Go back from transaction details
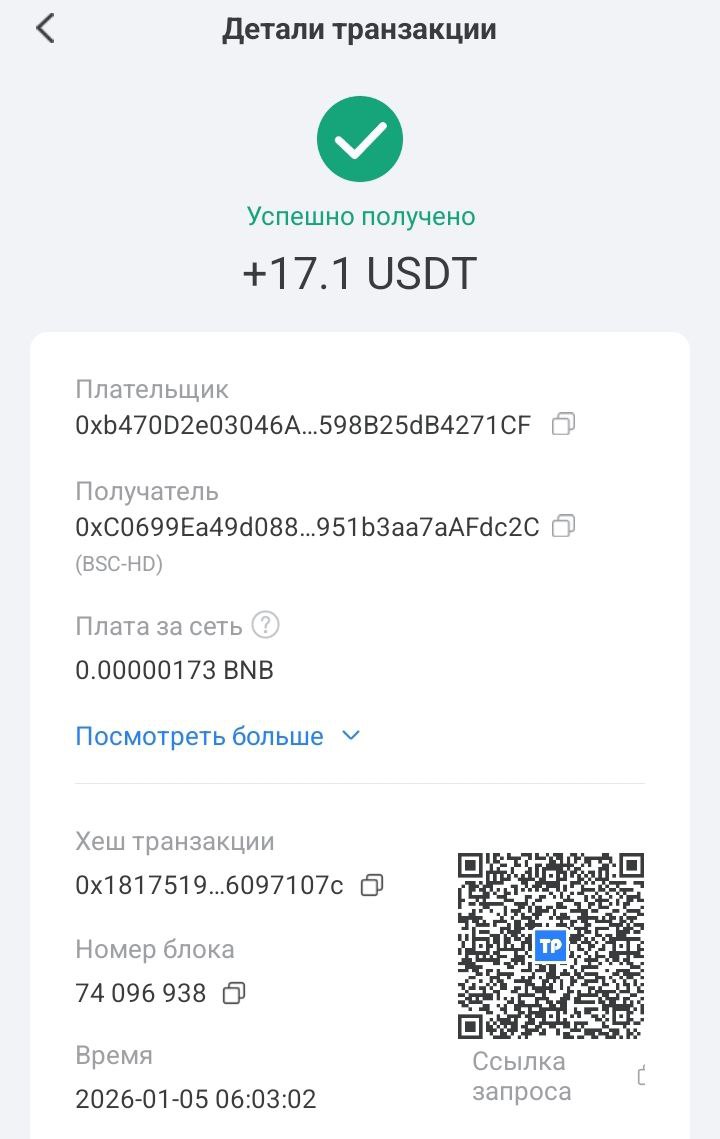The image size is (720, 1139). (45, 29)
